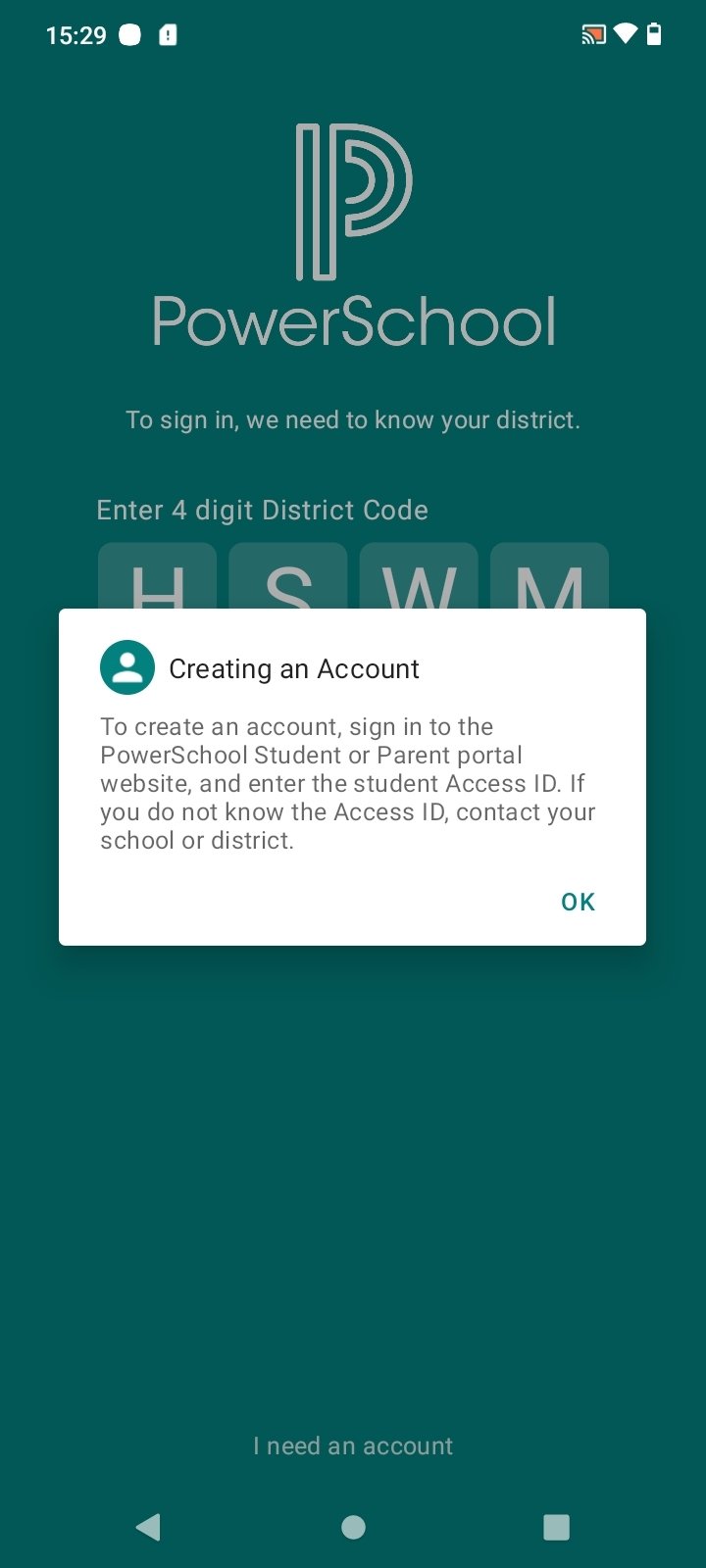This screenshot has width=706, height=1568.
Task: Tap the I need an account link
Action: [353, 1445]
